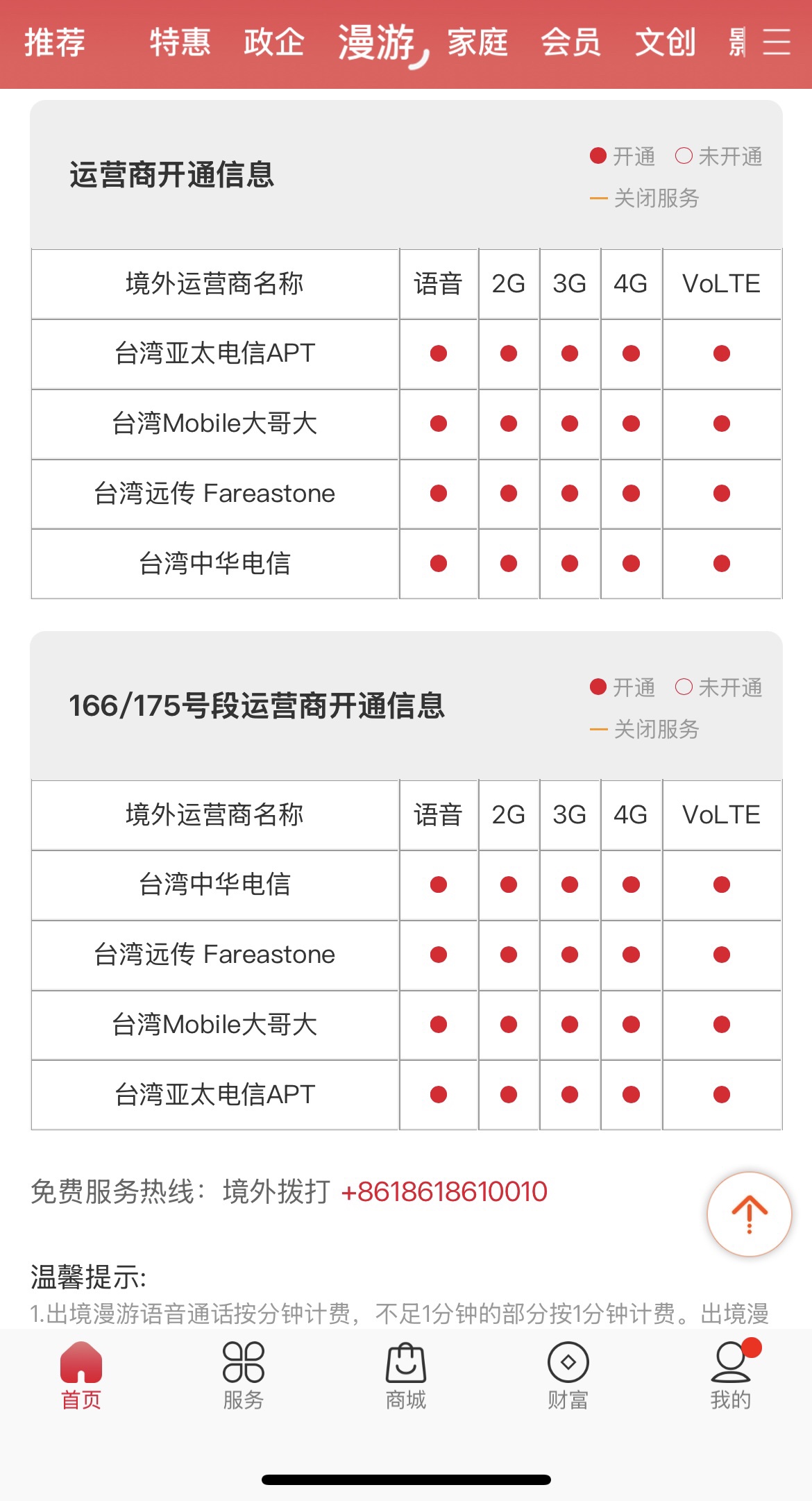Call the hotline +8618618610010

(x=444, y=1191)
